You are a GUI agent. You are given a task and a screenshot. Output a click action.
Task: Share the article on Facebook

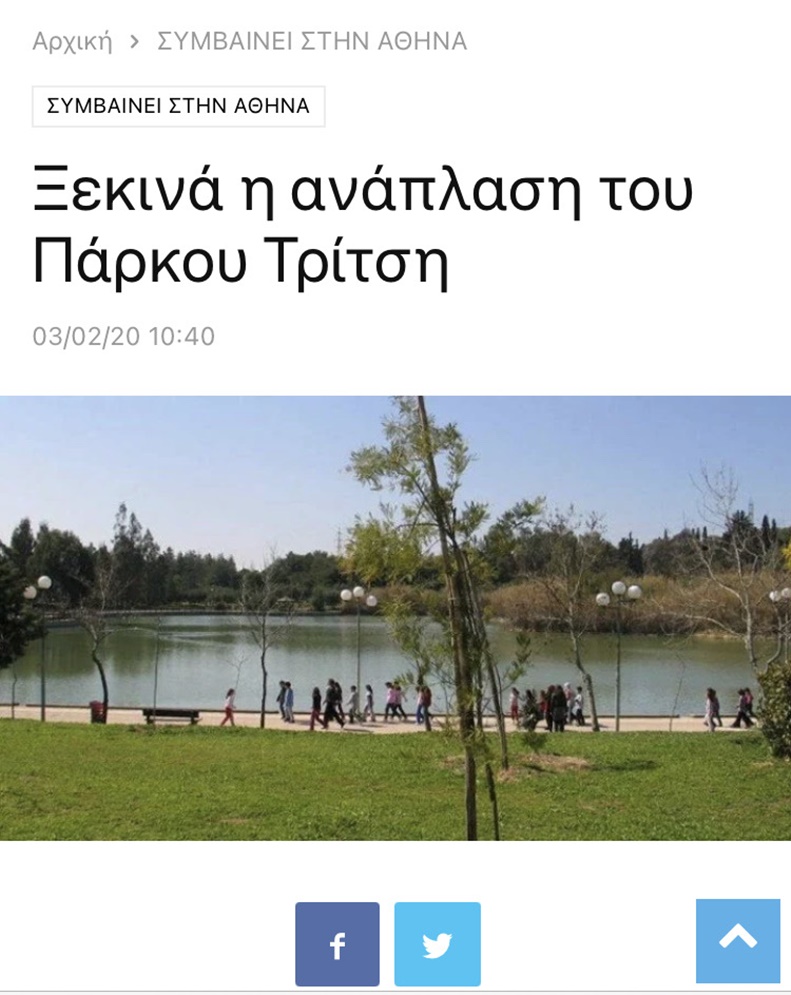coord(337,944)
